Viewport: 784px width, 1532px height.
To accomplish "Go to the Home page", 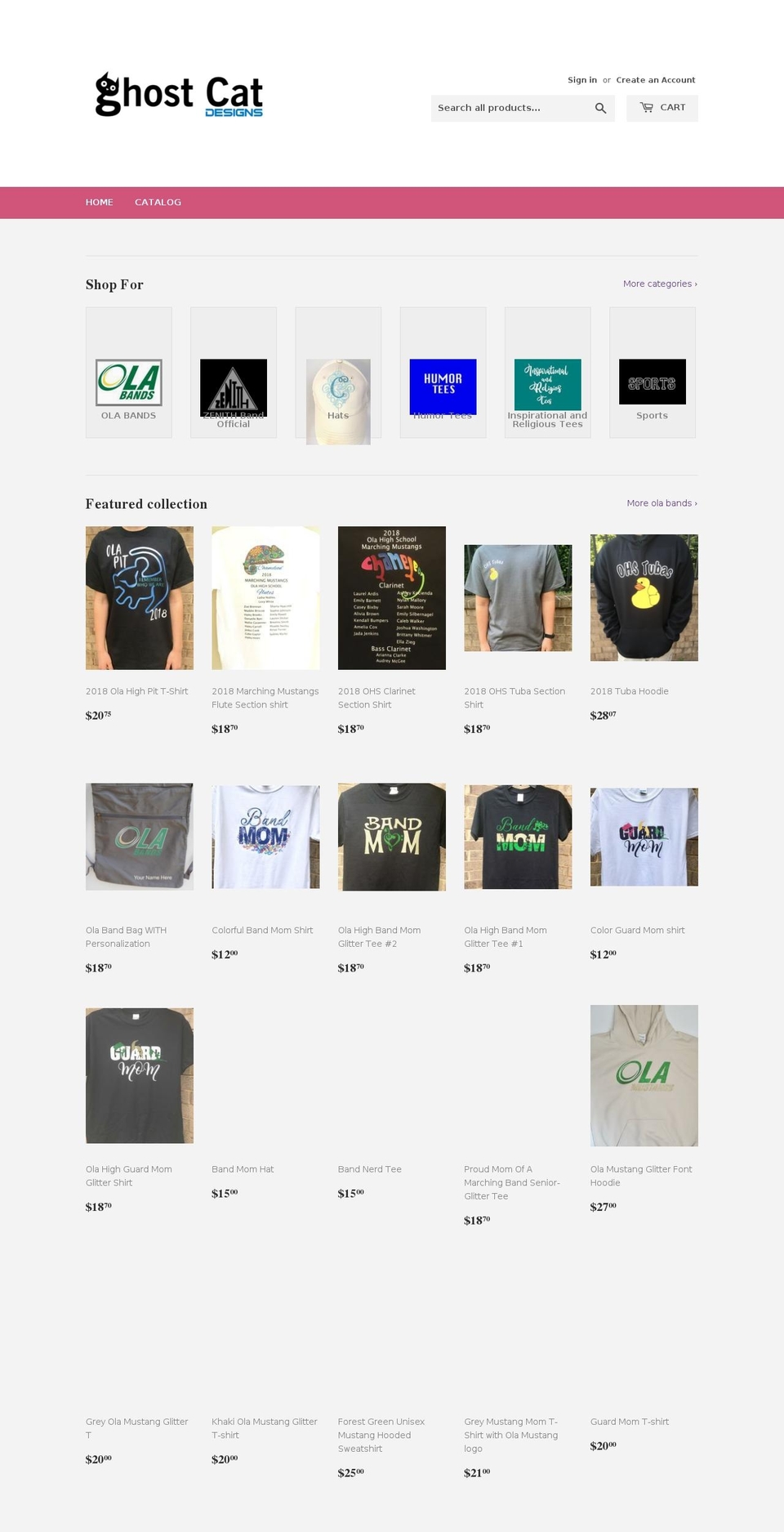I will coord(100,203).
